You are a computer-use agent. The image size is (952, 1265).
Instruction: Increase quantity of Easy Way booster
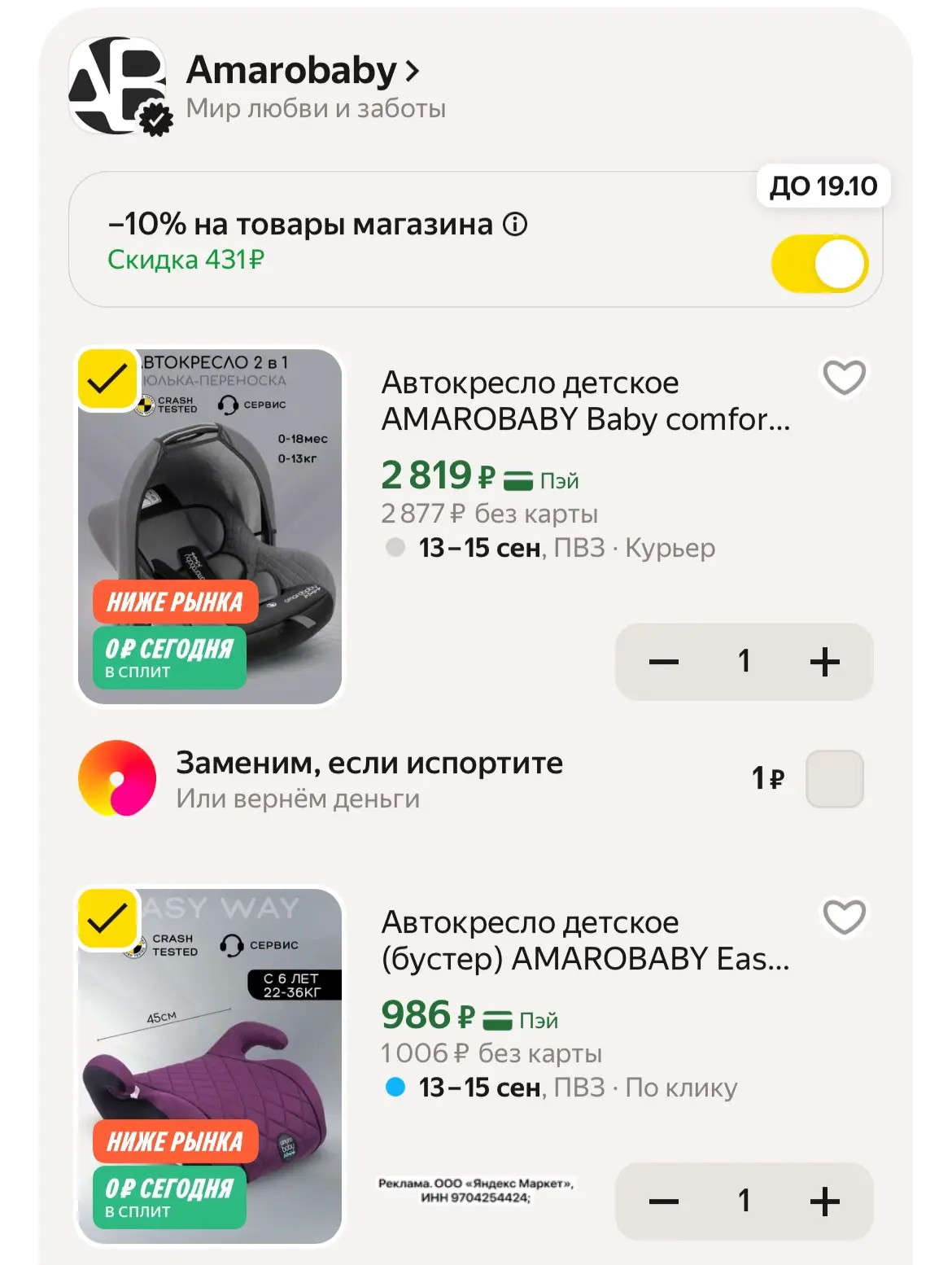pyautogui.click(x=825, y=1202)
